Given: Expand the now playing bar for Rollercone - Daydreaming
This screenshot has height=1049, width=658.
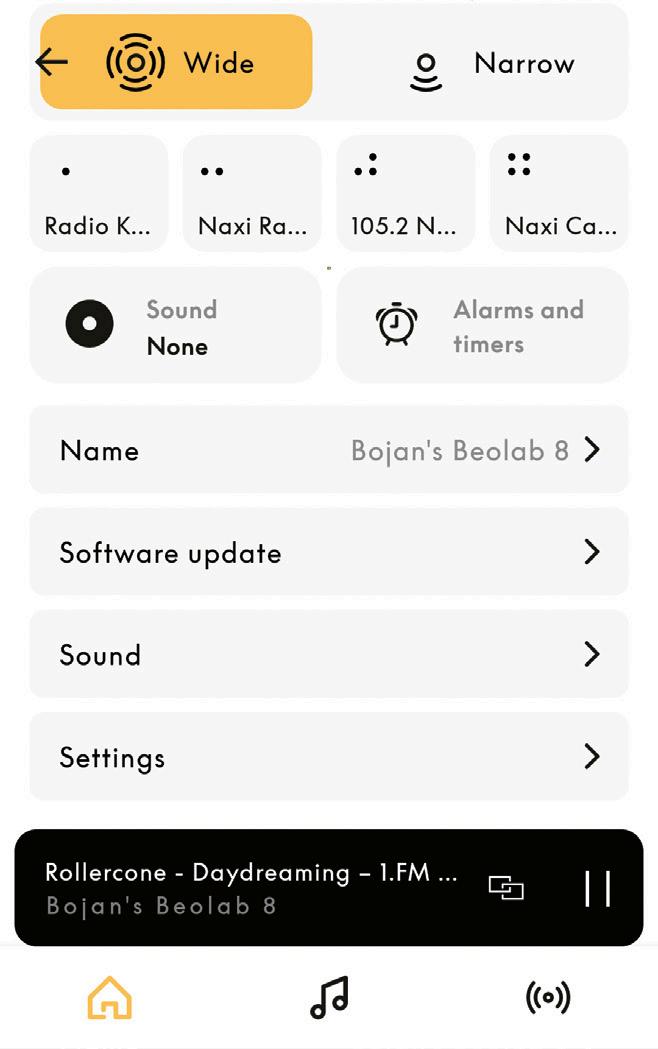Looking at the screenshot, I should 250,888.
